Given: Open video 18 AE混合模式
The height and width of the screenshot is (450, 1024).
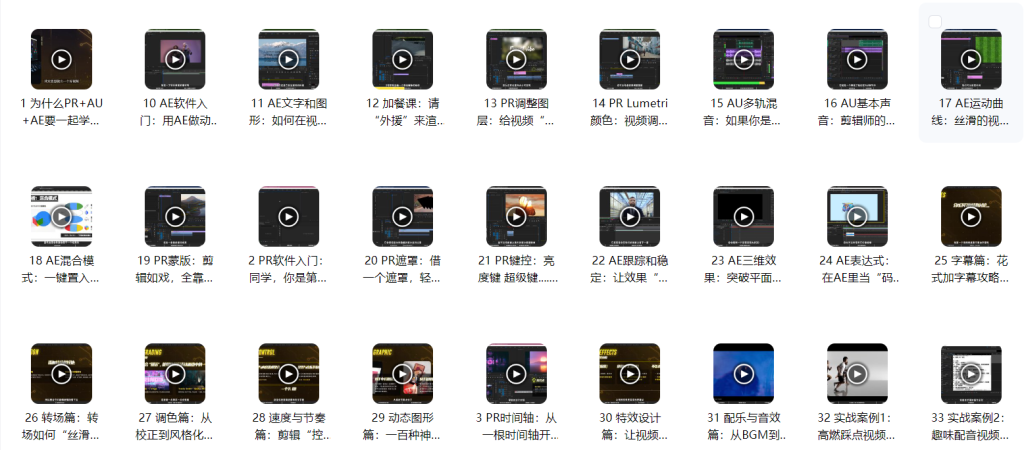Looking at the screenshot, I should point(61,217).
